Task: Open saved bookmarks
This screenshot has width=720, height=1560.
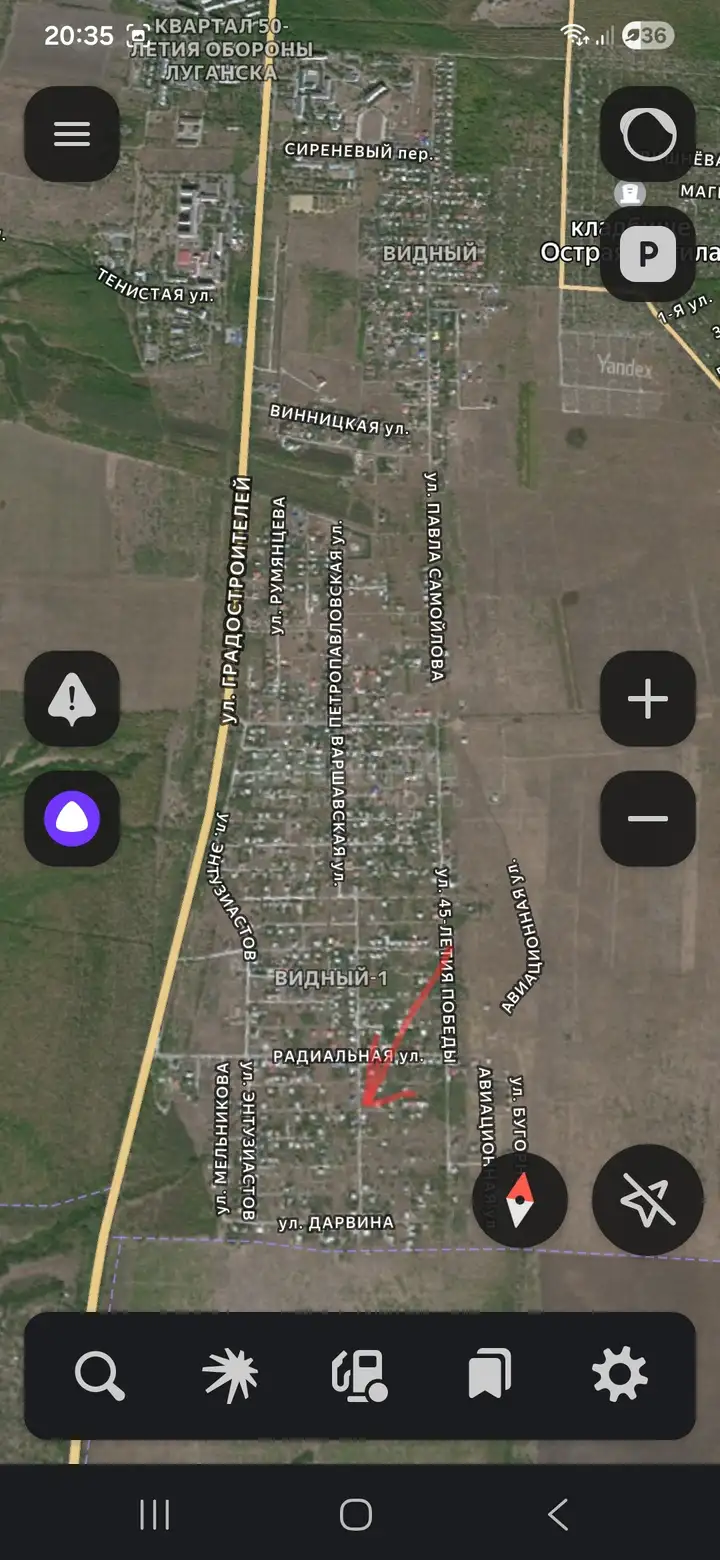Action: (x=490, y=1375)
